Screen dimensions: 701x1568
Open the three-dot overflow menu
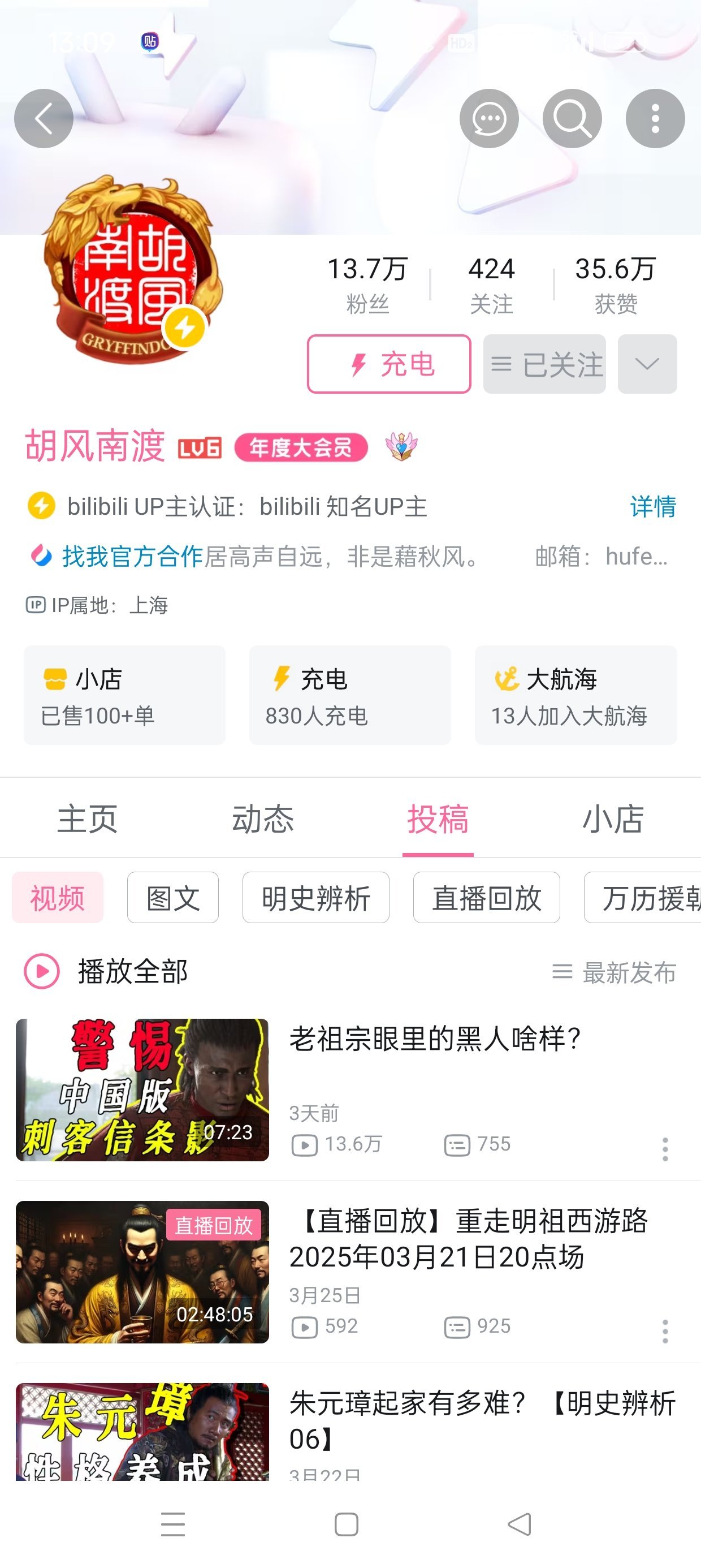655,119
